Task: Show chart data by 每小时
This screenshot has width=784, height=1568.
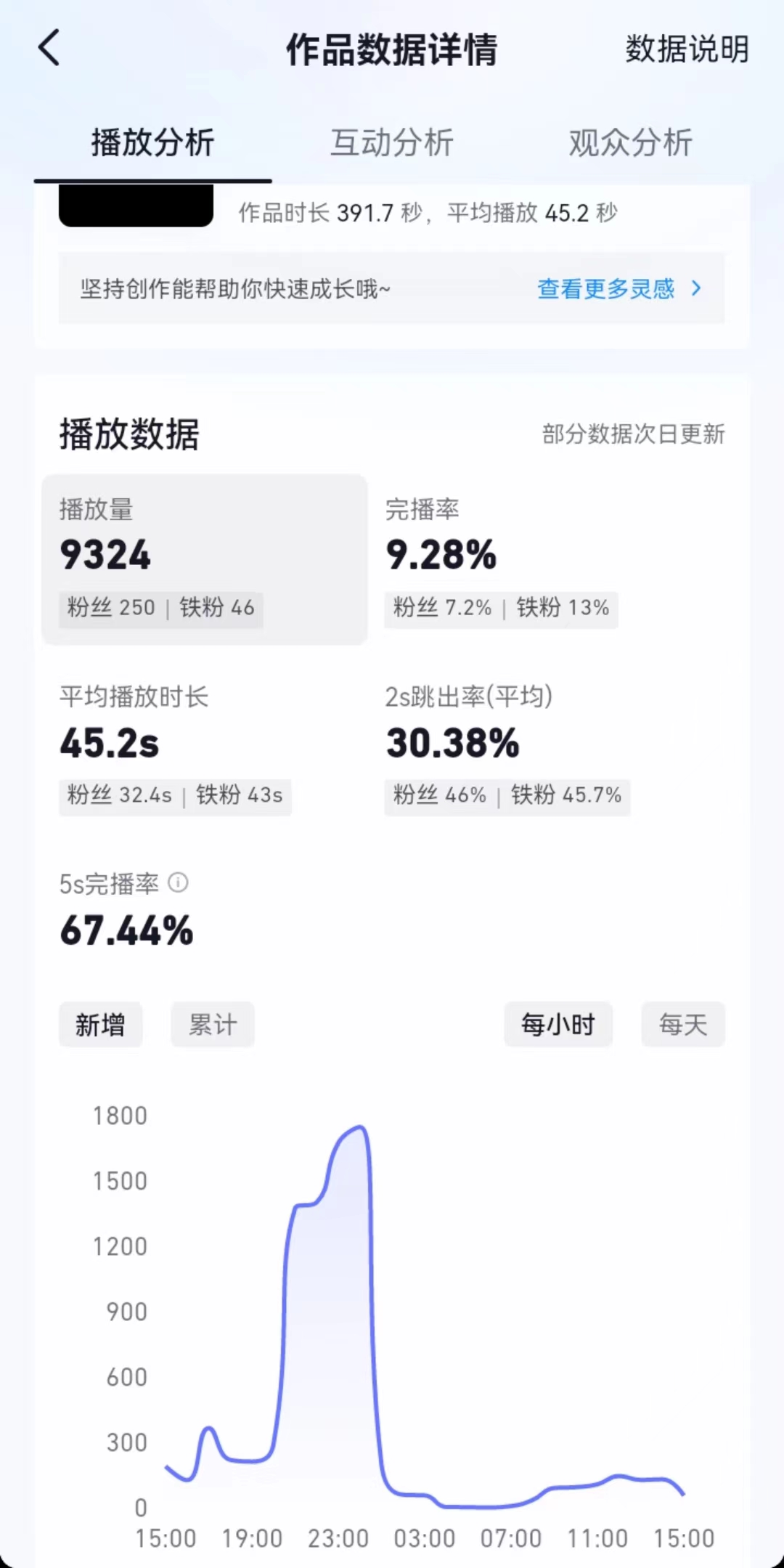Action: 558,1025
